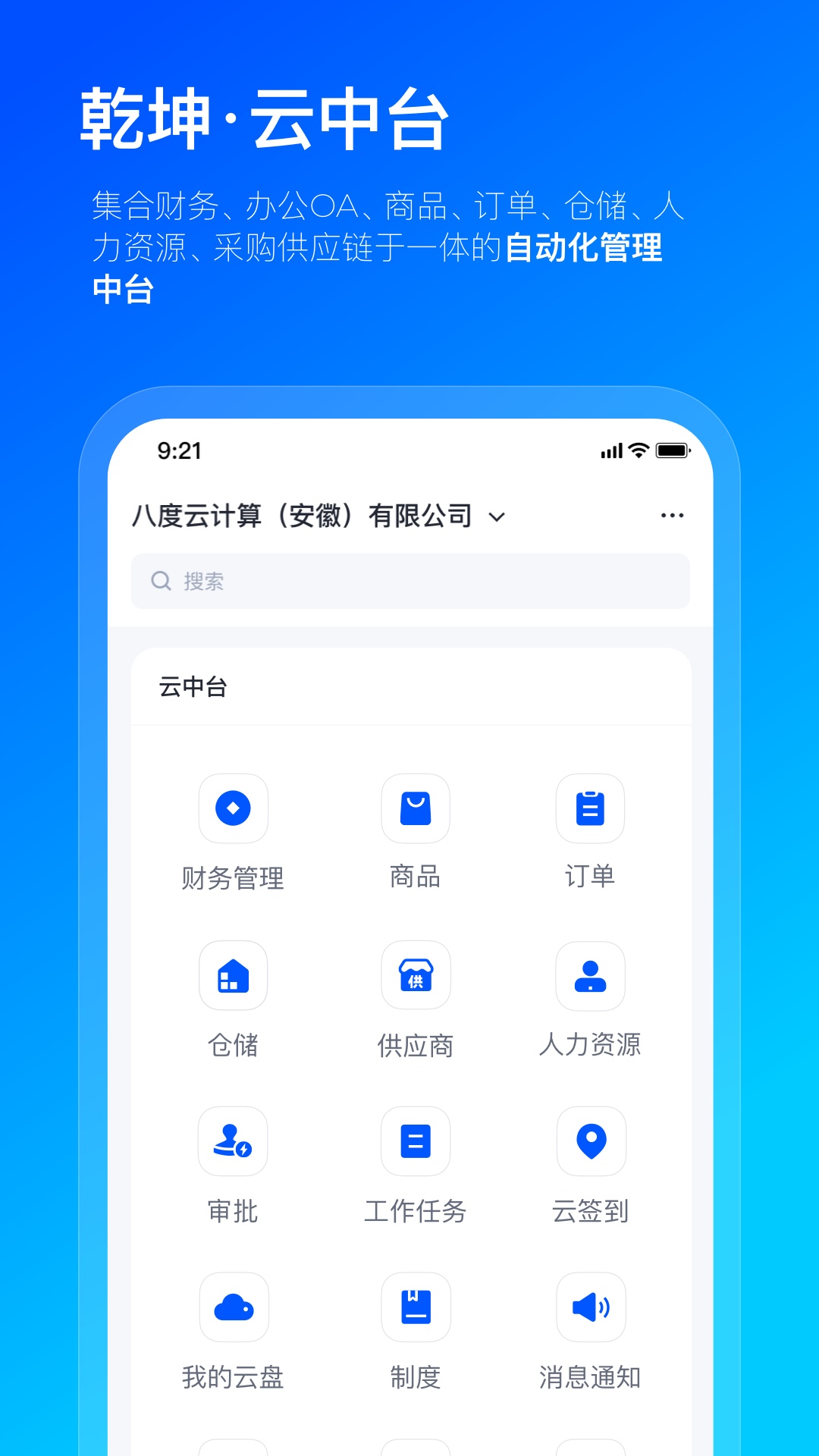Open the 我的云盘 (My Cloud Drive) icon
The image size is (819, 1456).
233,1307
